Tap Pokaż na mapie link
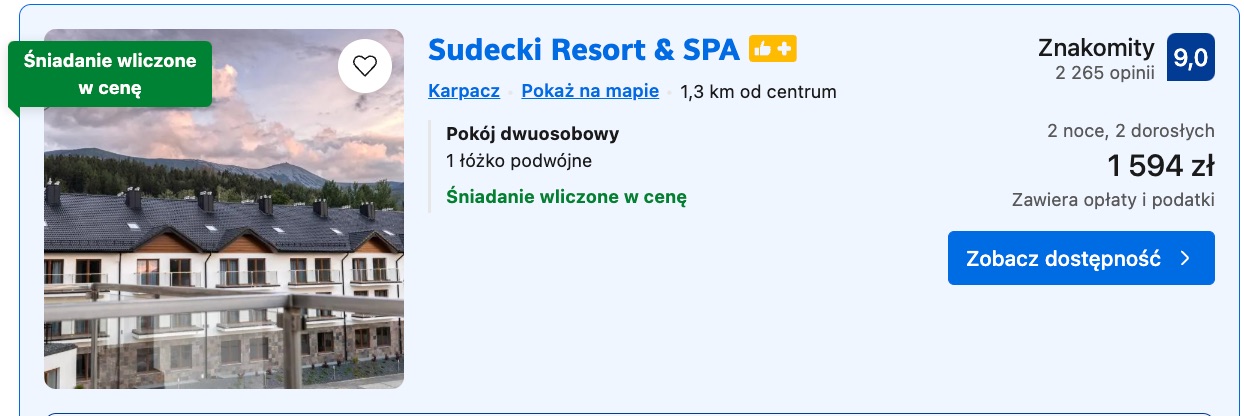1244x416 pixels. [590, 92]
